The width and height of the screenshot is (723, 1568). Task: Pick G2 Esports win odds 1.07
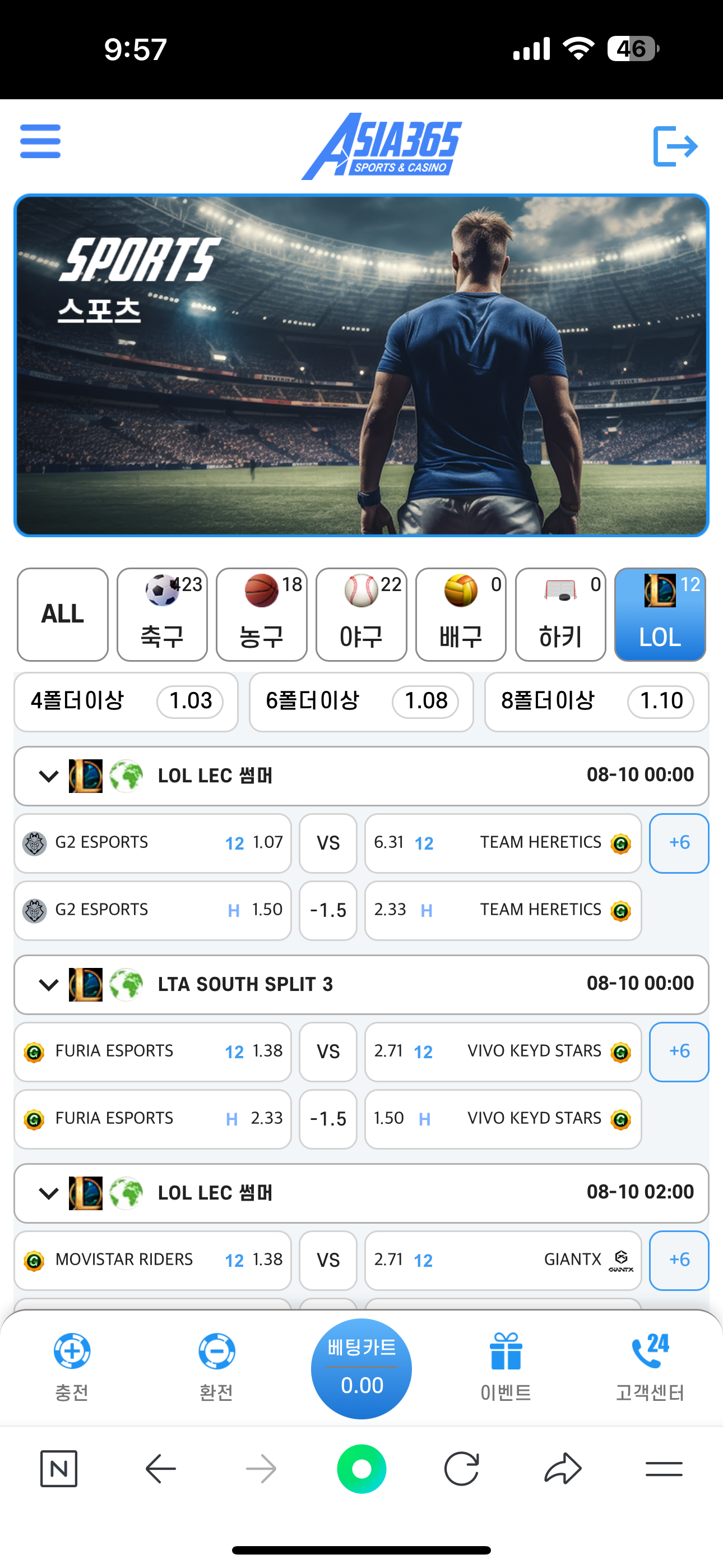coord(153,843)
